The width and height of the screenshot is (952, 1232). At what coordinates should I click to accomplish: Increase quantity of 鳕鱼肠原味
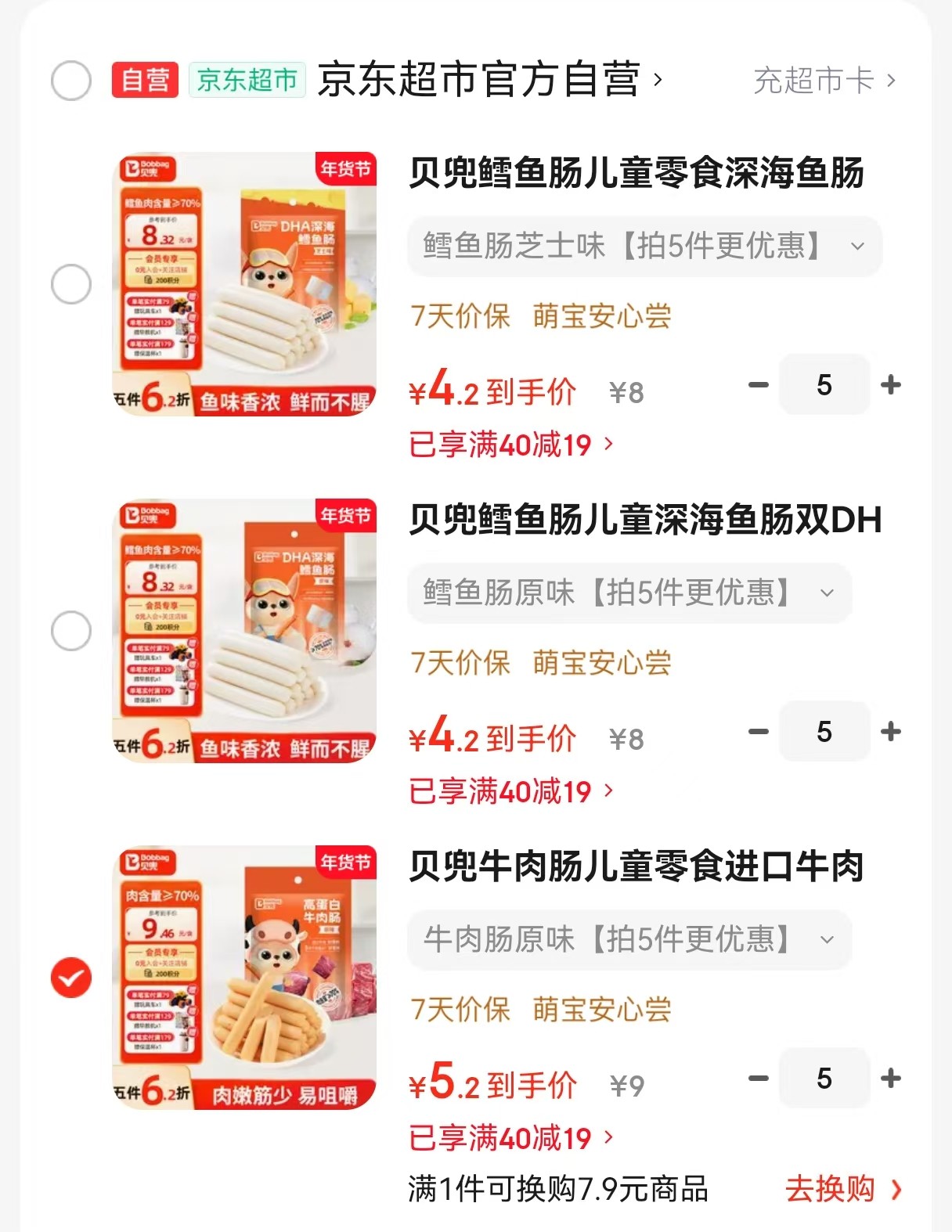(x=891, y=732)
